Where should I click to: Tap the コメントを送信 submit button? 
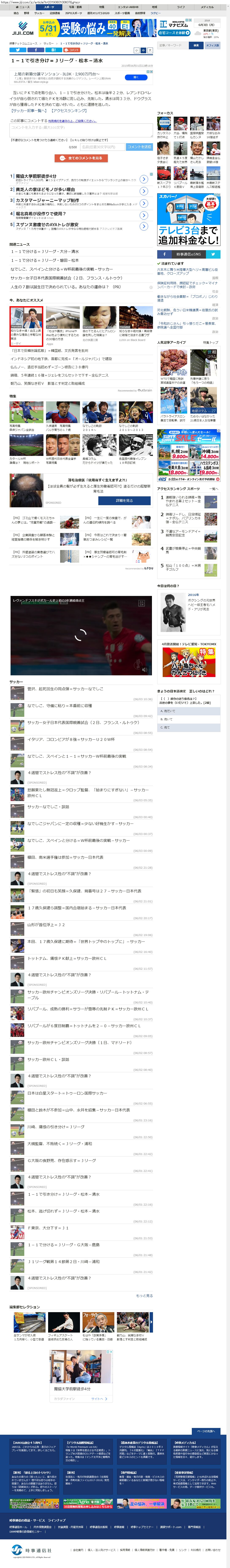pos(139,147)
